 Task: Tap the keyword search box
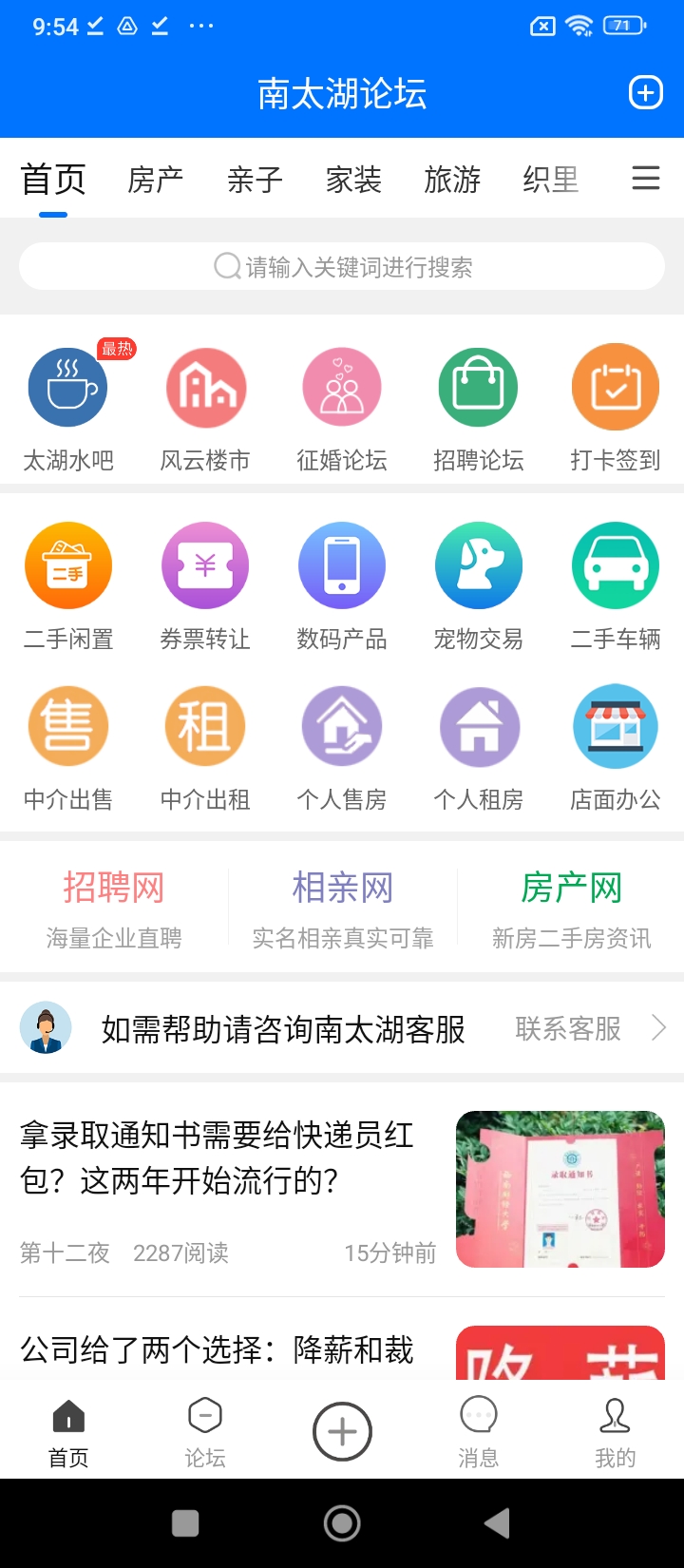[x=342, y=267]
